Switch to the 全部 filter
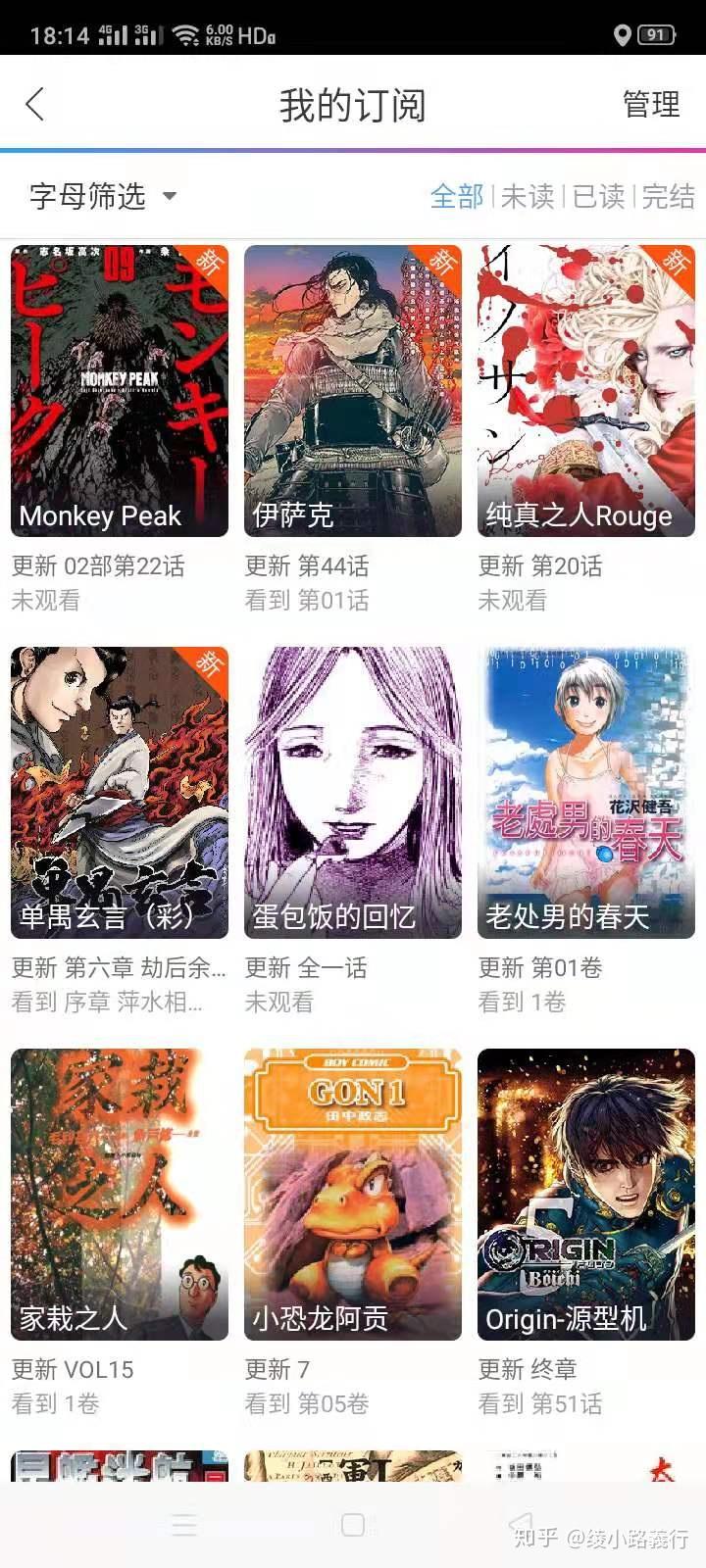The image size is (706, 1568). pyautogui.click(x=457, y=196)
